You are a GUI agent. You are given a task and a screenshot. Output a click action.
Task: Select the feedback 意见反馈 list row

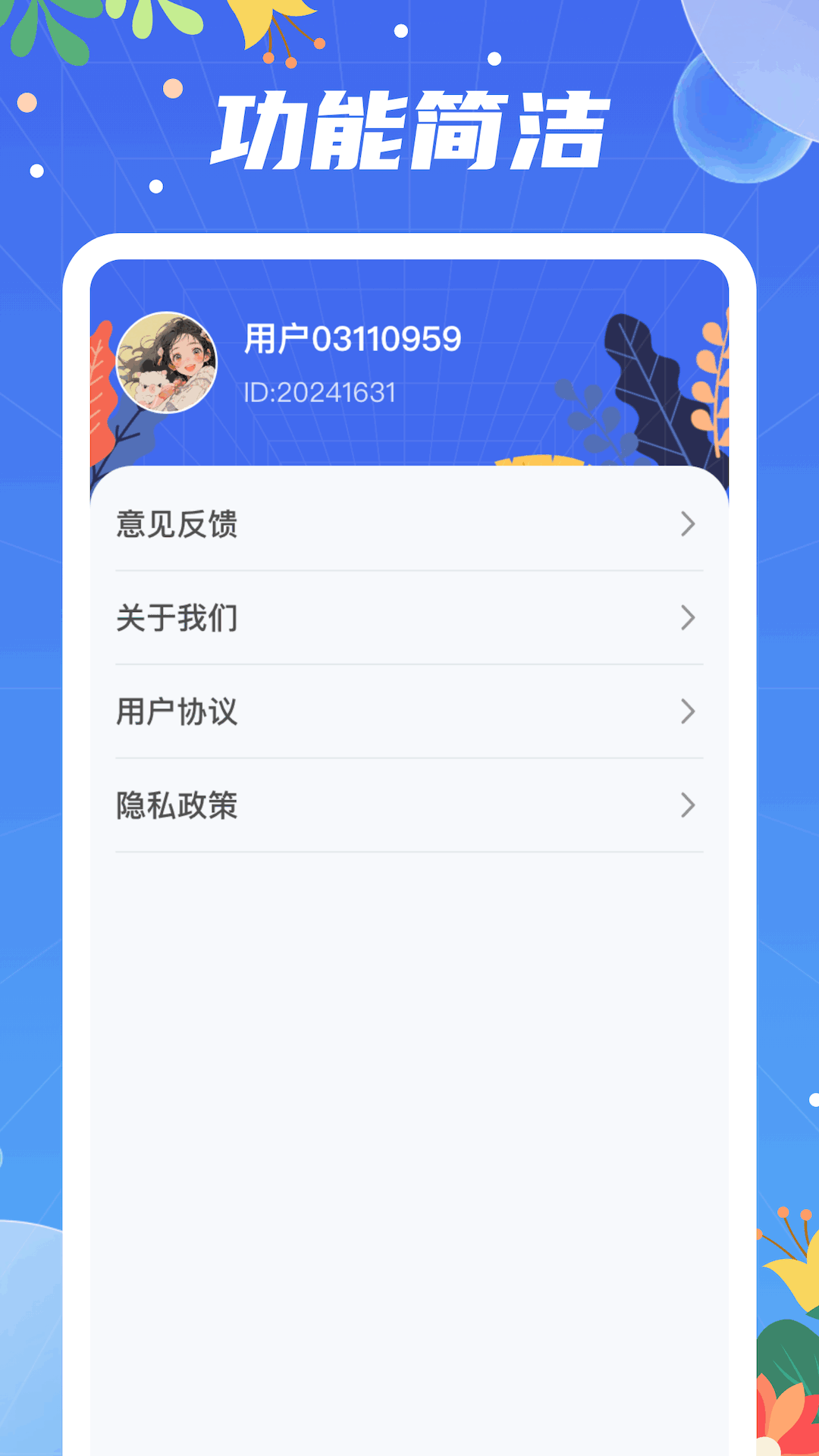(x=409, y=525)
